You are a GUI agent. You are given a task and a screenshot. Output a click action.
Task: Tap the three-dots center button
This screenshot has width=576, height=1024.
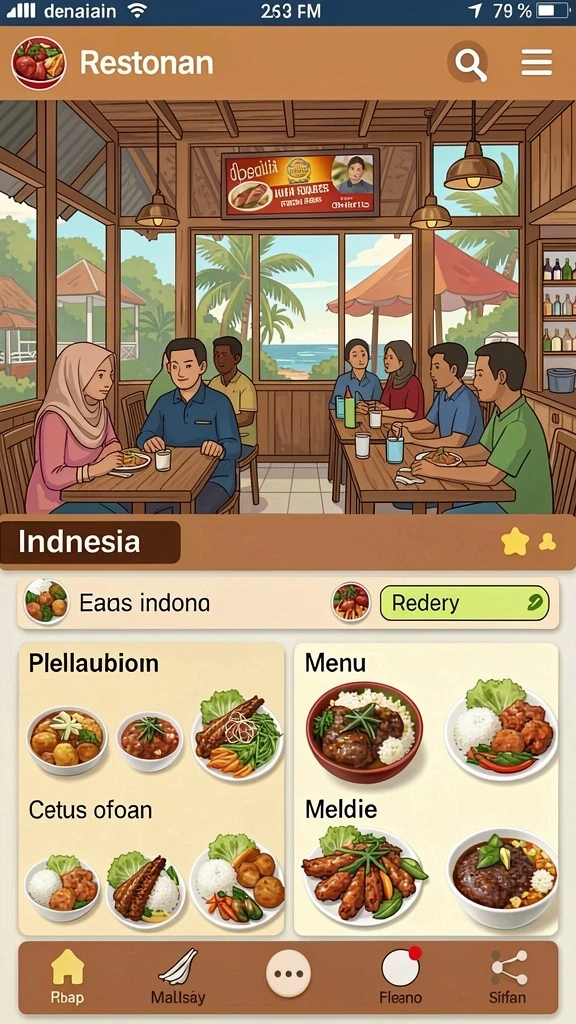(288, 973)
